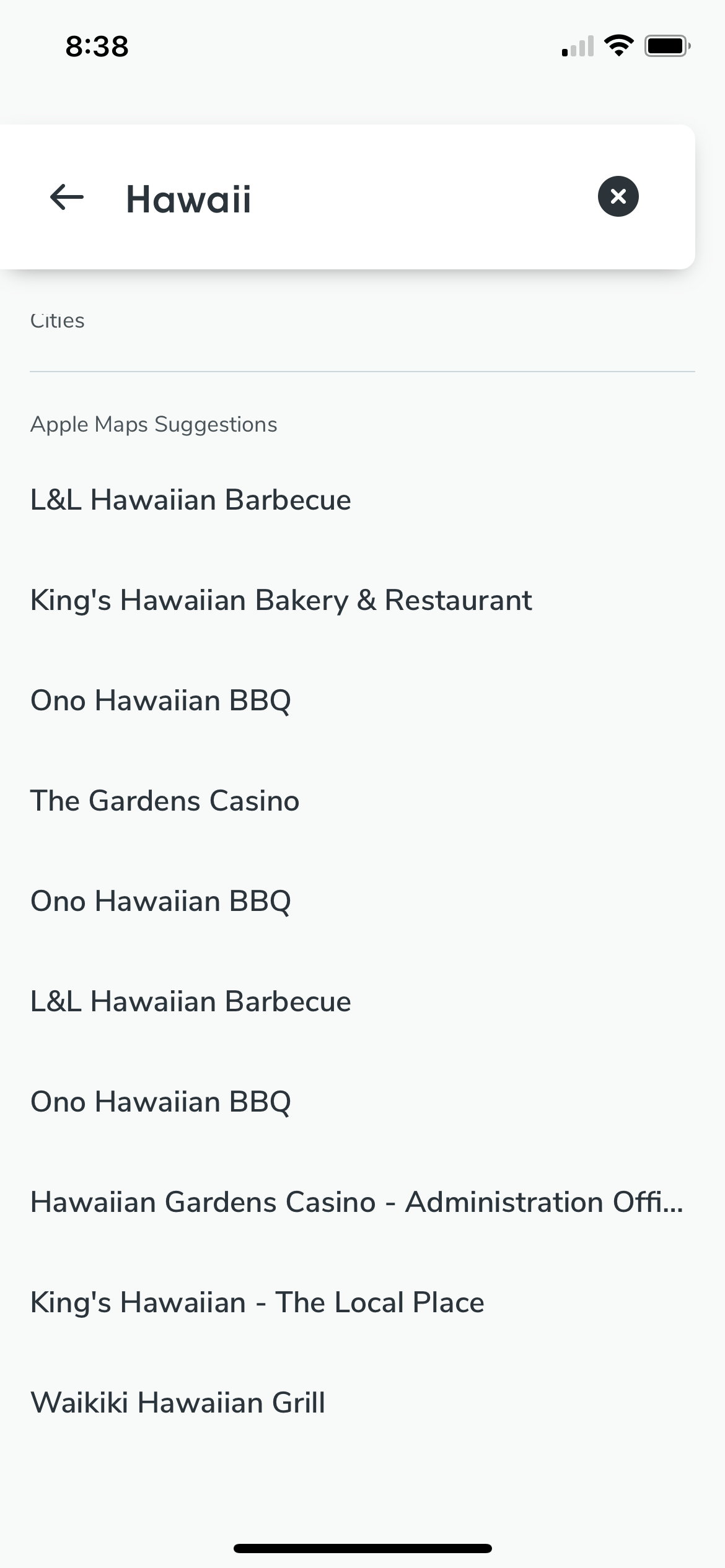Screen dimensions: 725x1568
Task: Select King's Hawaiian Bakery & Restaurant
Action: click(281, 601)
